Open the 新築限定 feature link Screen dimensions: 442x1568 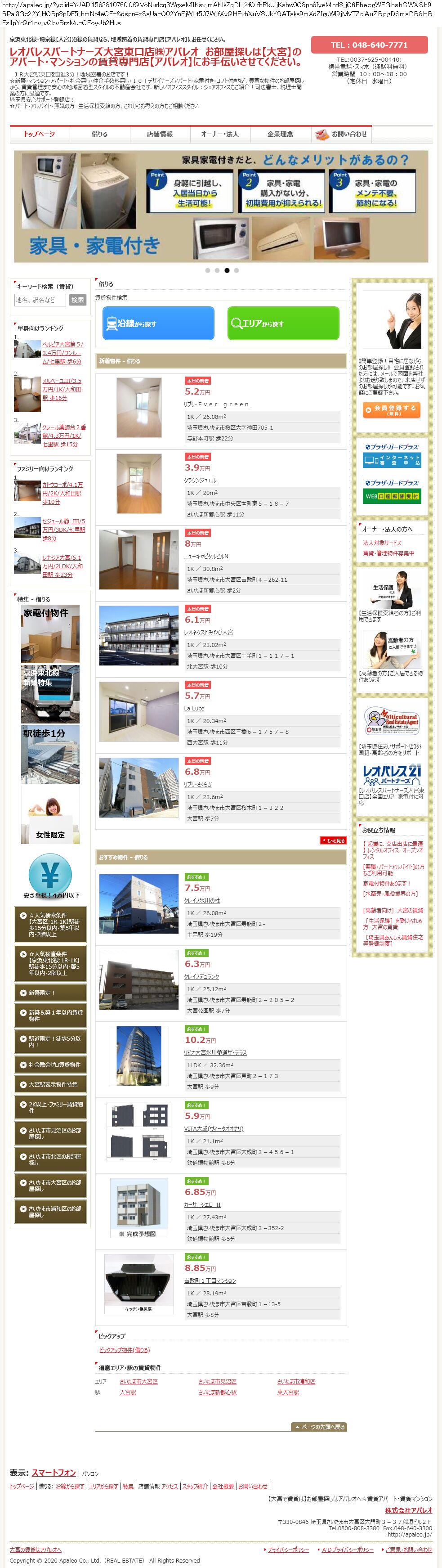[50, 992]
